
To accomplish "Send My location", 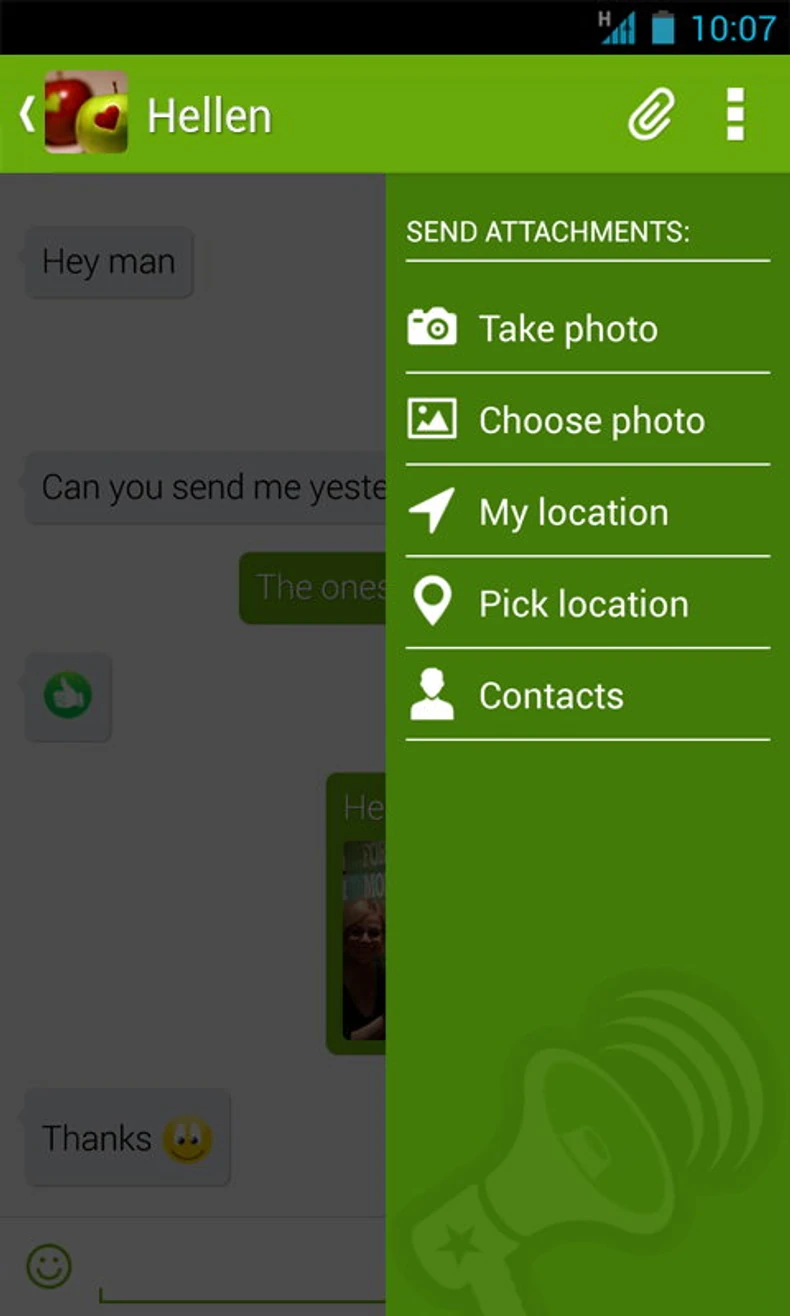I will (x=587, y=513).
